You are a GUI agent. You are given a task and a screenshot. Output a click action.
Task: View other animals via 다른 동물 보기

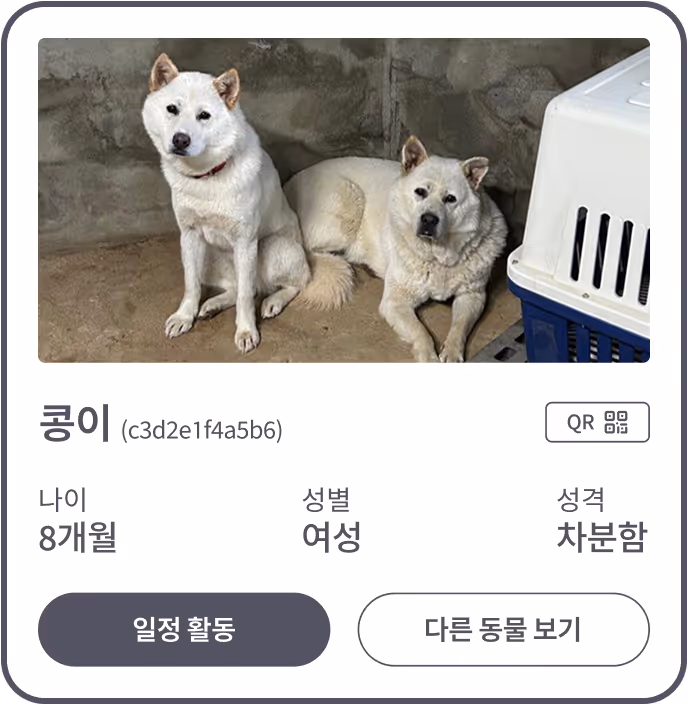tap(503, 629)
